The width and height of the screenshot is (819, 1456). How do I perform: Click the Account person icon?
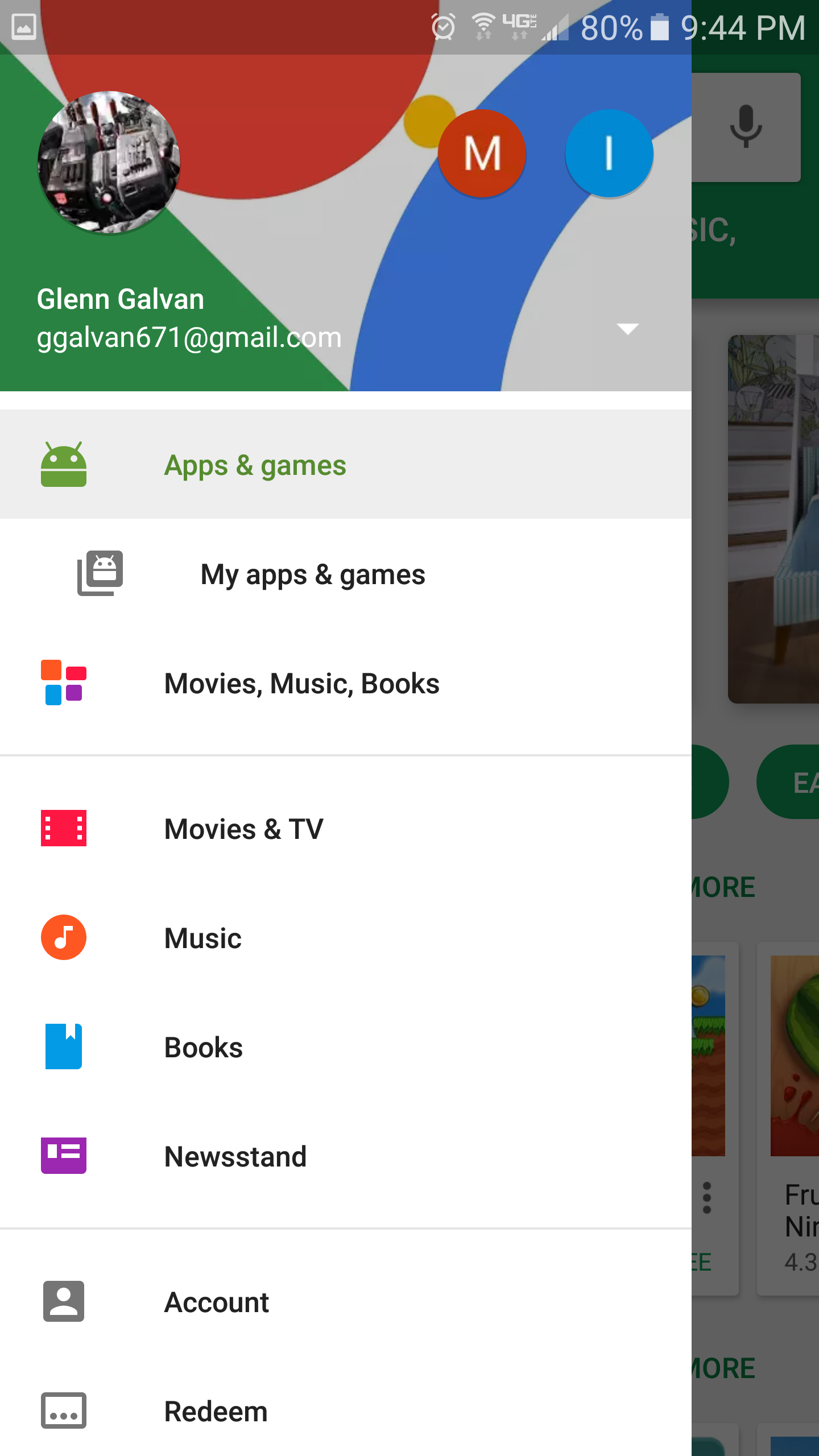(x=63, y=1301)
